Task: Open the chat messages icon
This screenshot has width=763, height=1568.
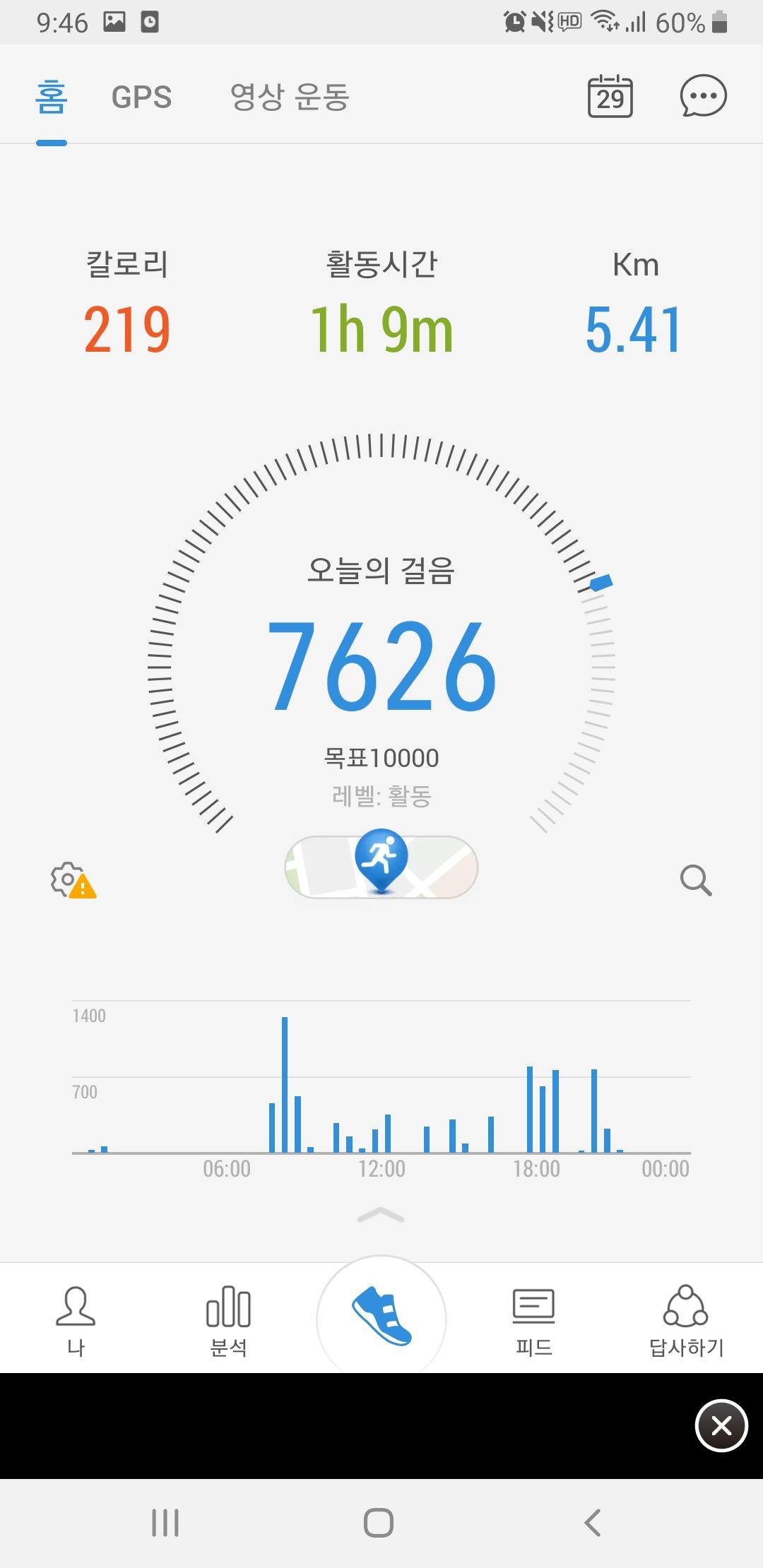Action: click(703, 96)
